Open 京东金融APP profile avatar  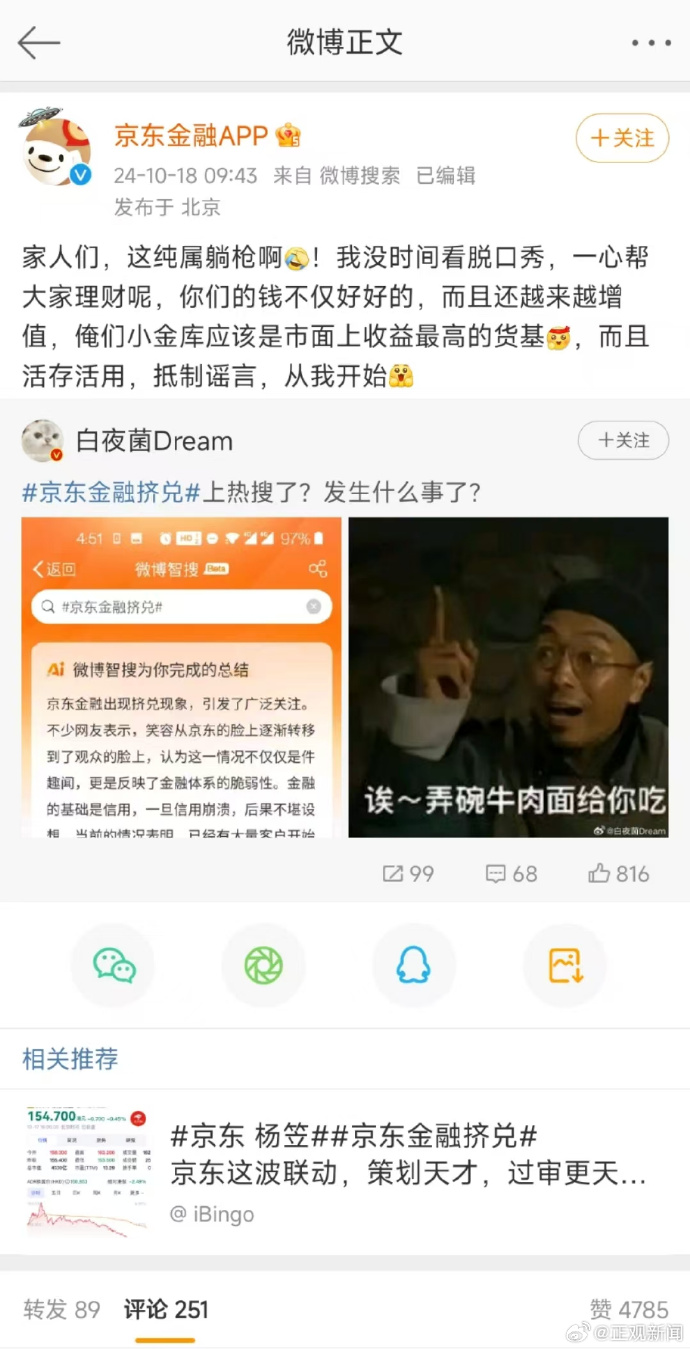[x=56, y=152]
